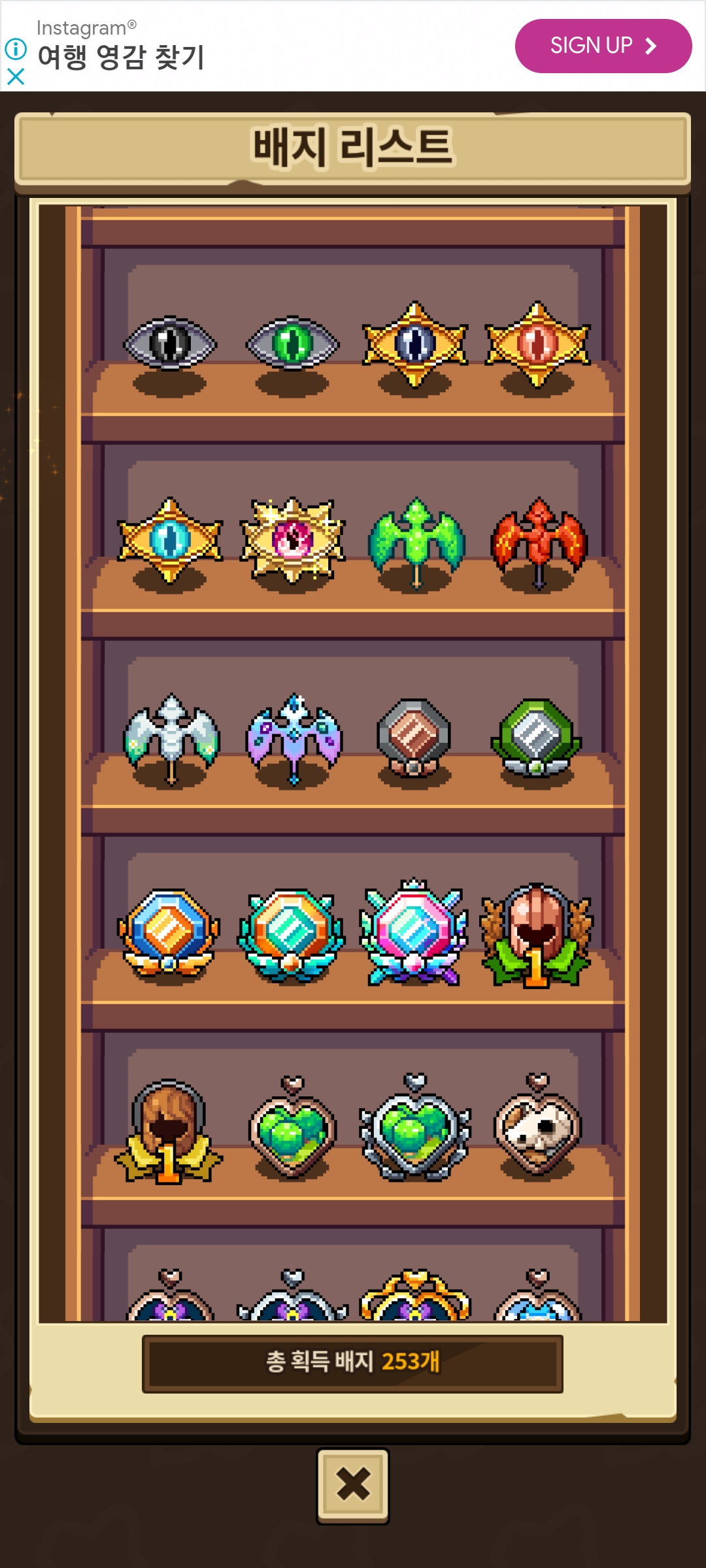Image resolution: width=706 pixels, height=1568 pixels.
Task: Tap the SIGN UP ad button
Action: click(603, 46)
